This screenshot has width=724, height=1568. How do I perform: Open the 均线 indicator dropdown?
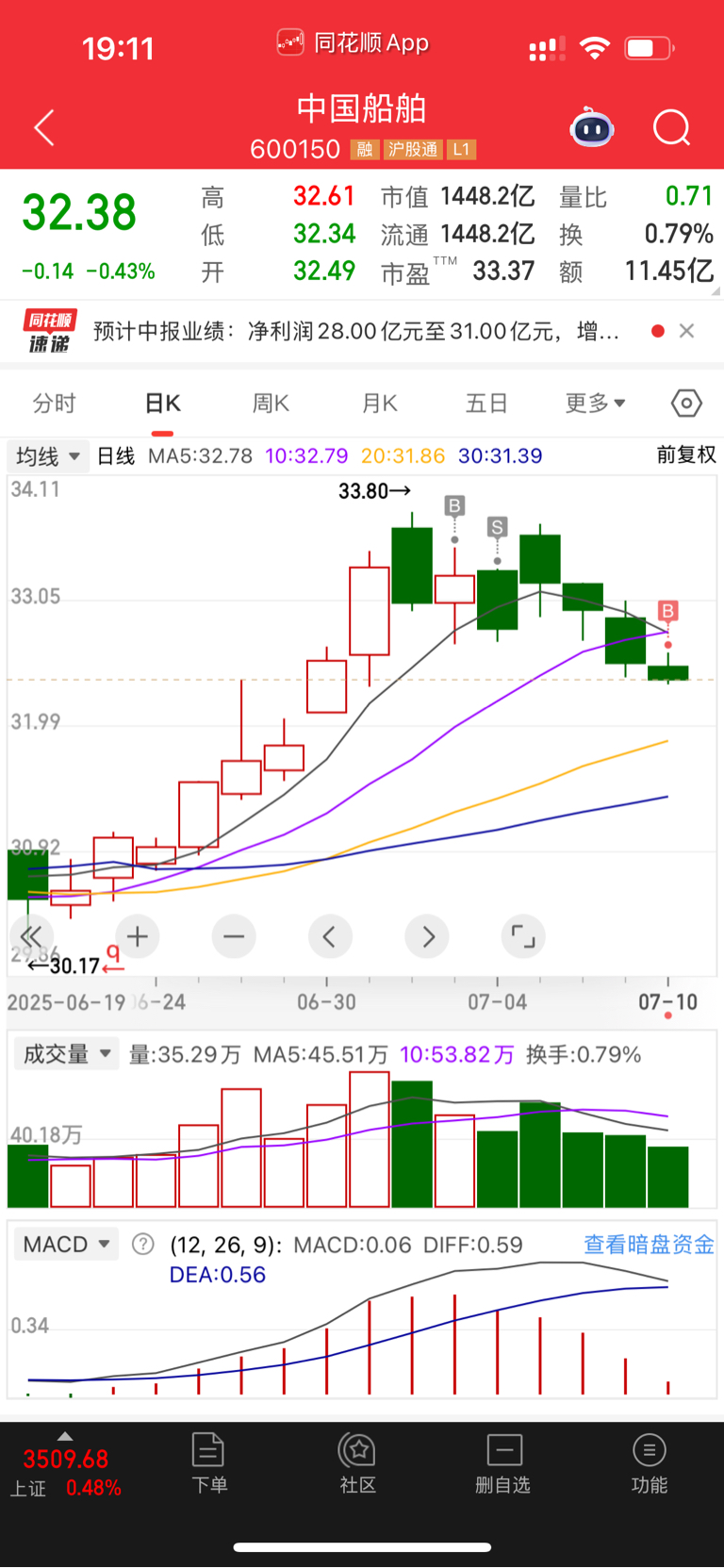coord(48,456)
